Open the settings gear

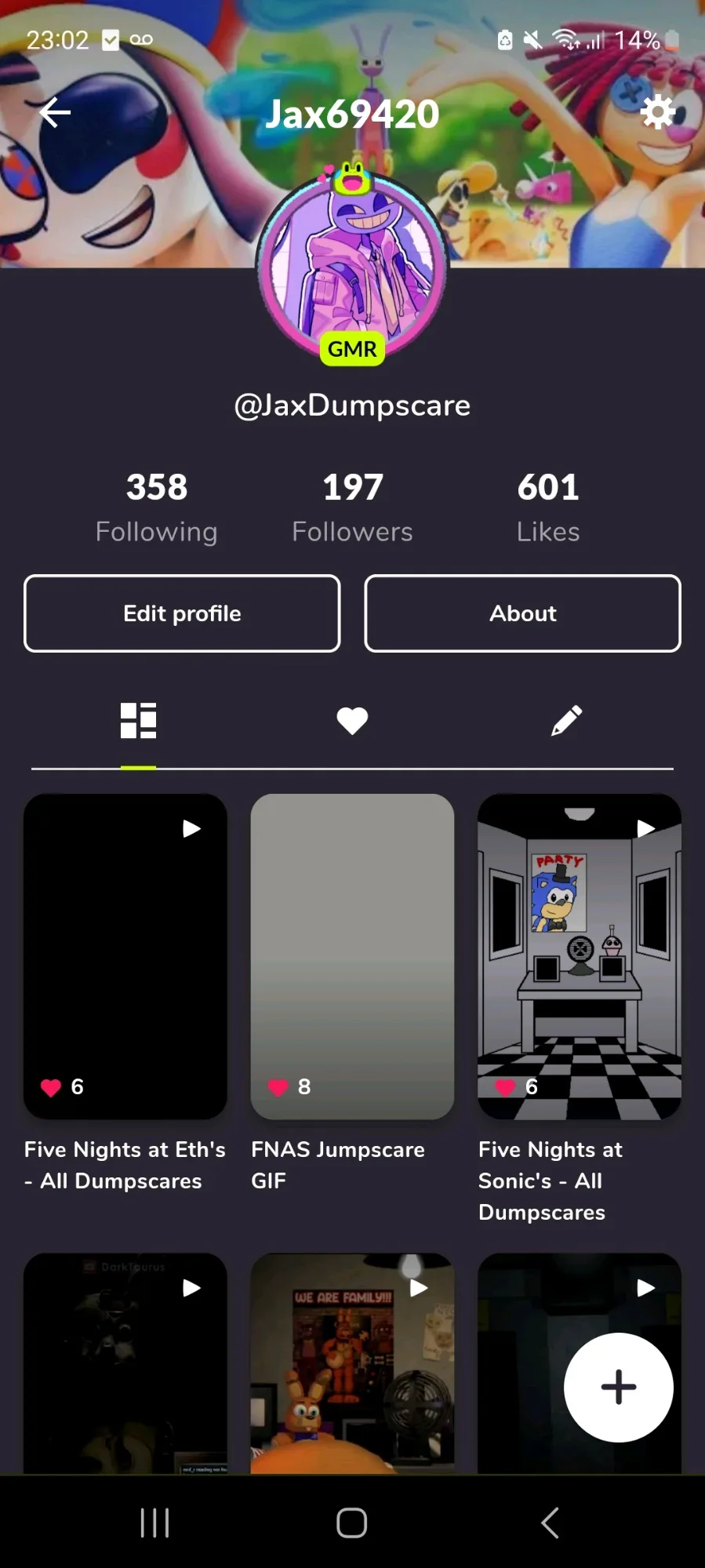657,112
